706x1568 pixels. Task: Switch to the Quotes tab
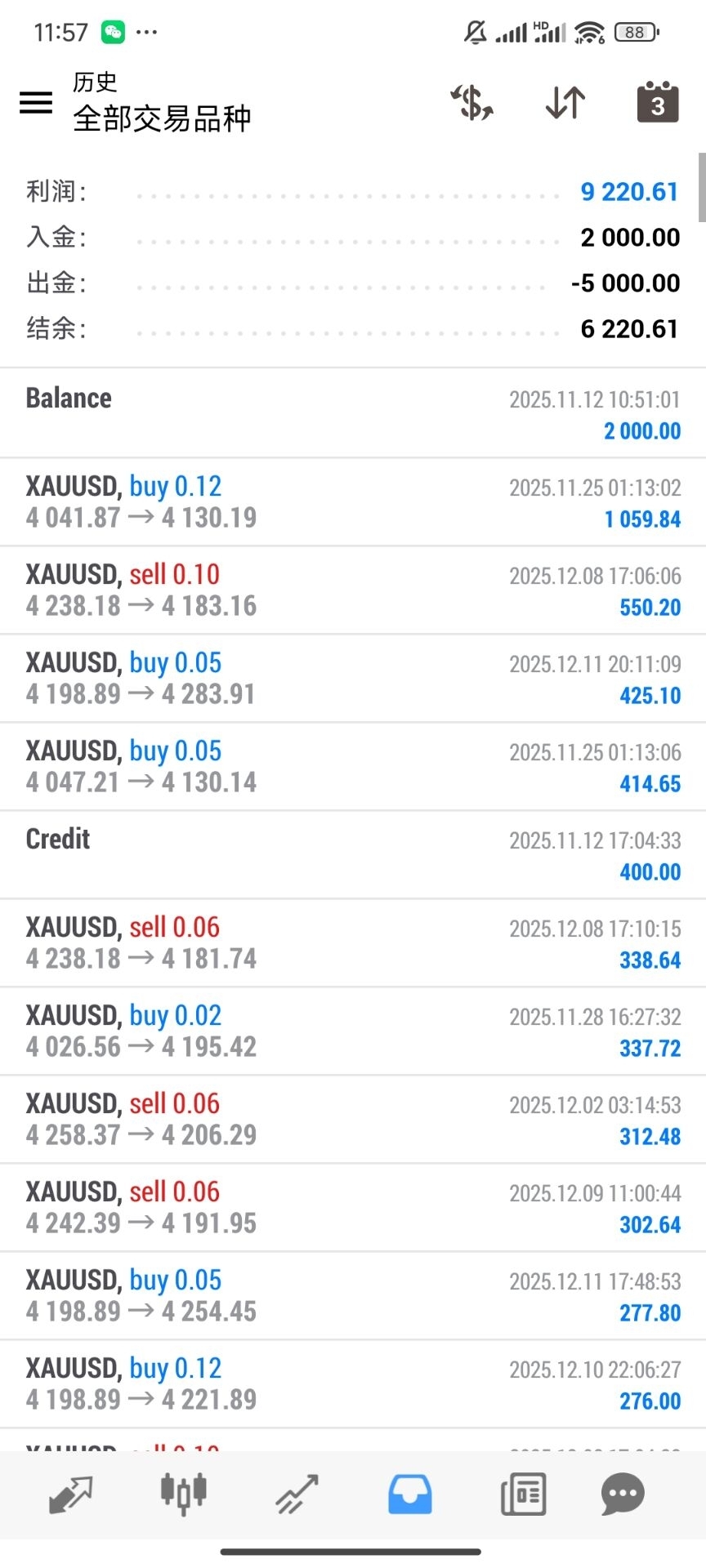71,1494
